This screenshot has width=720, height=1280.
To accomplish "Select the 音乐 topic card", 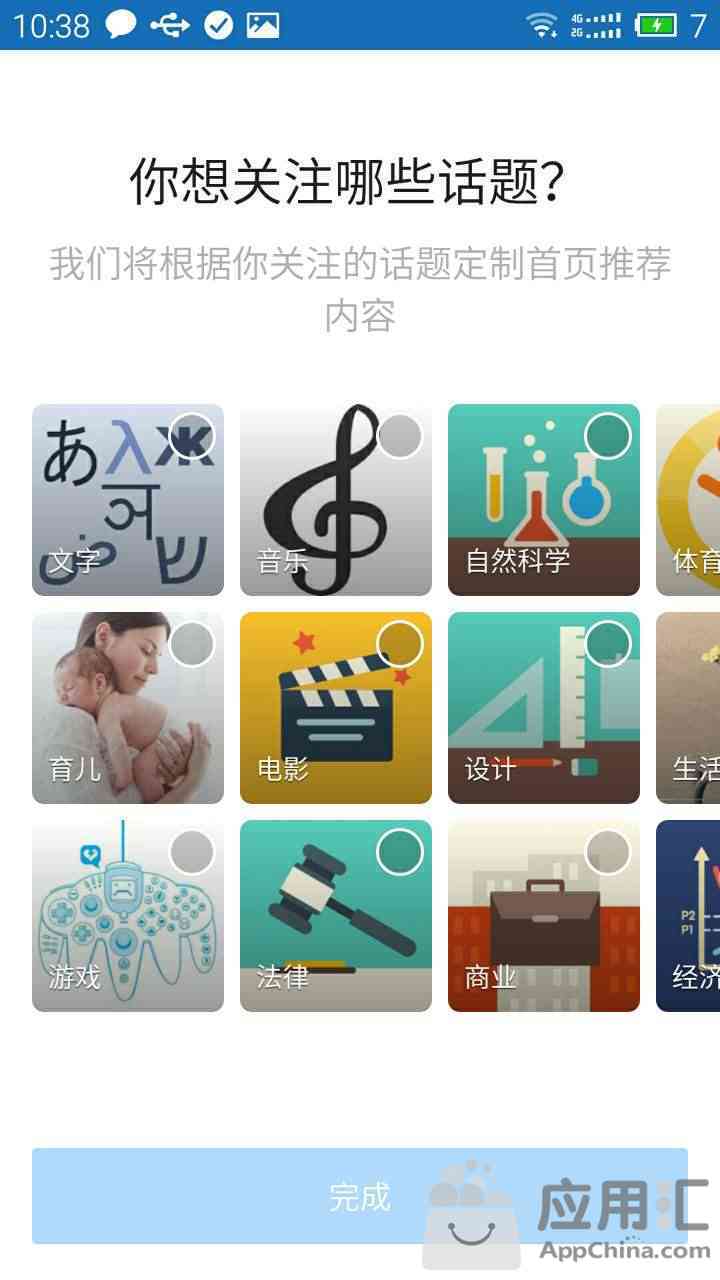I will 336,500.
